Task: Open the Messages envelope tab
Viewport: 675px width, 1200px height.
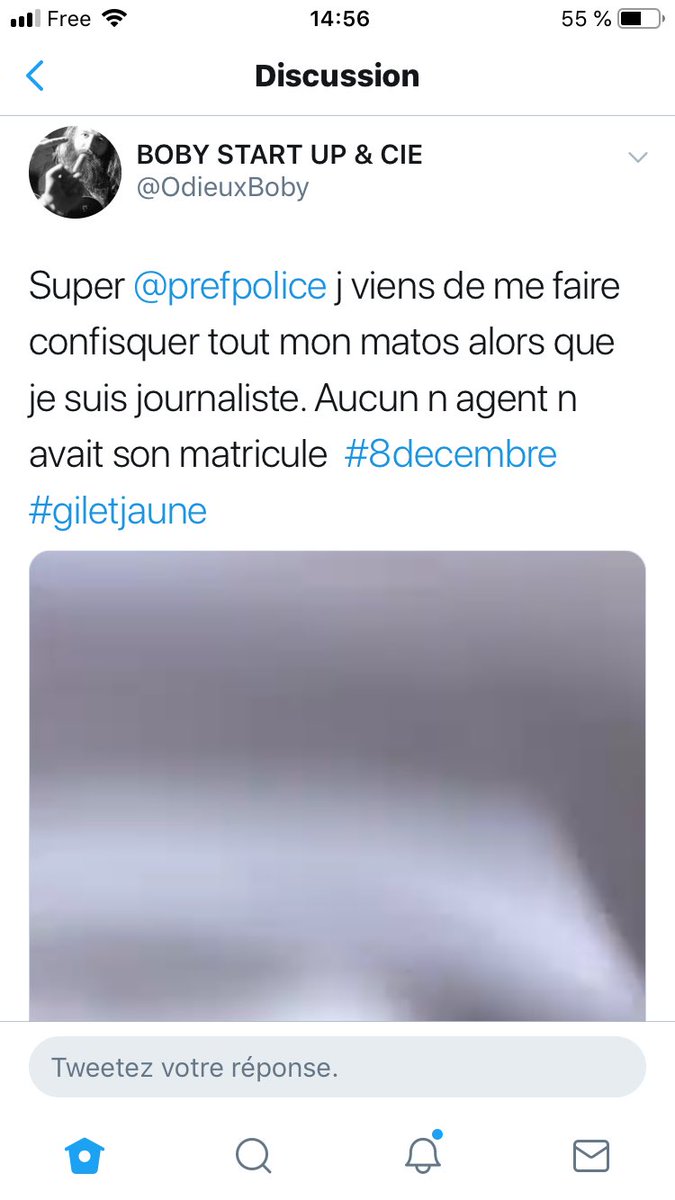Action: [591, 1156]
